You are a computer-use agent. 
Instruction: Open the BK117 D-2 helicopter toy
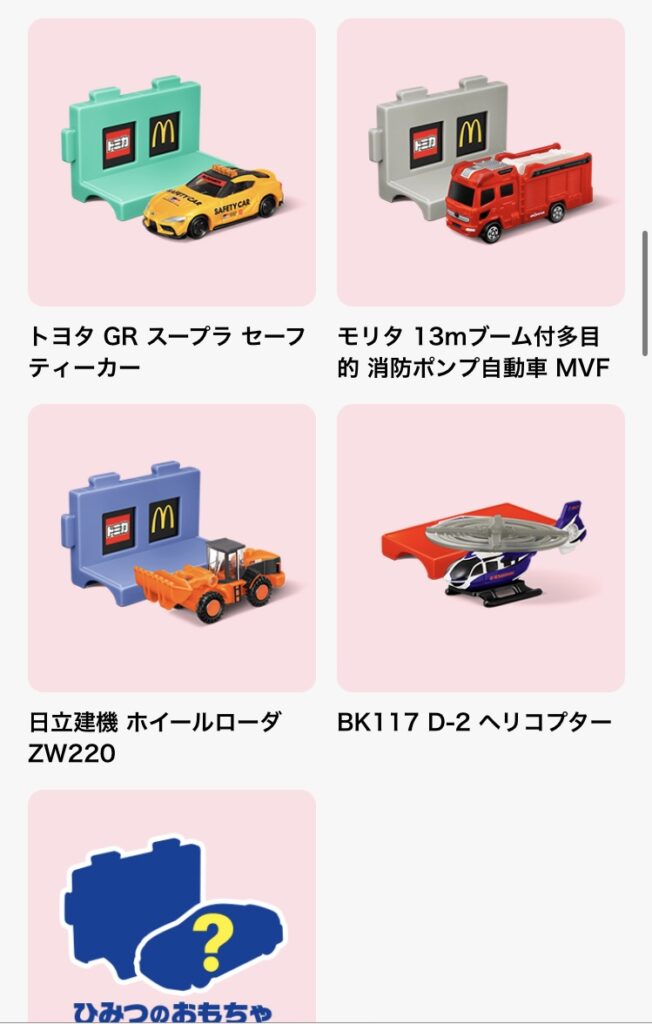click(480, 548)
